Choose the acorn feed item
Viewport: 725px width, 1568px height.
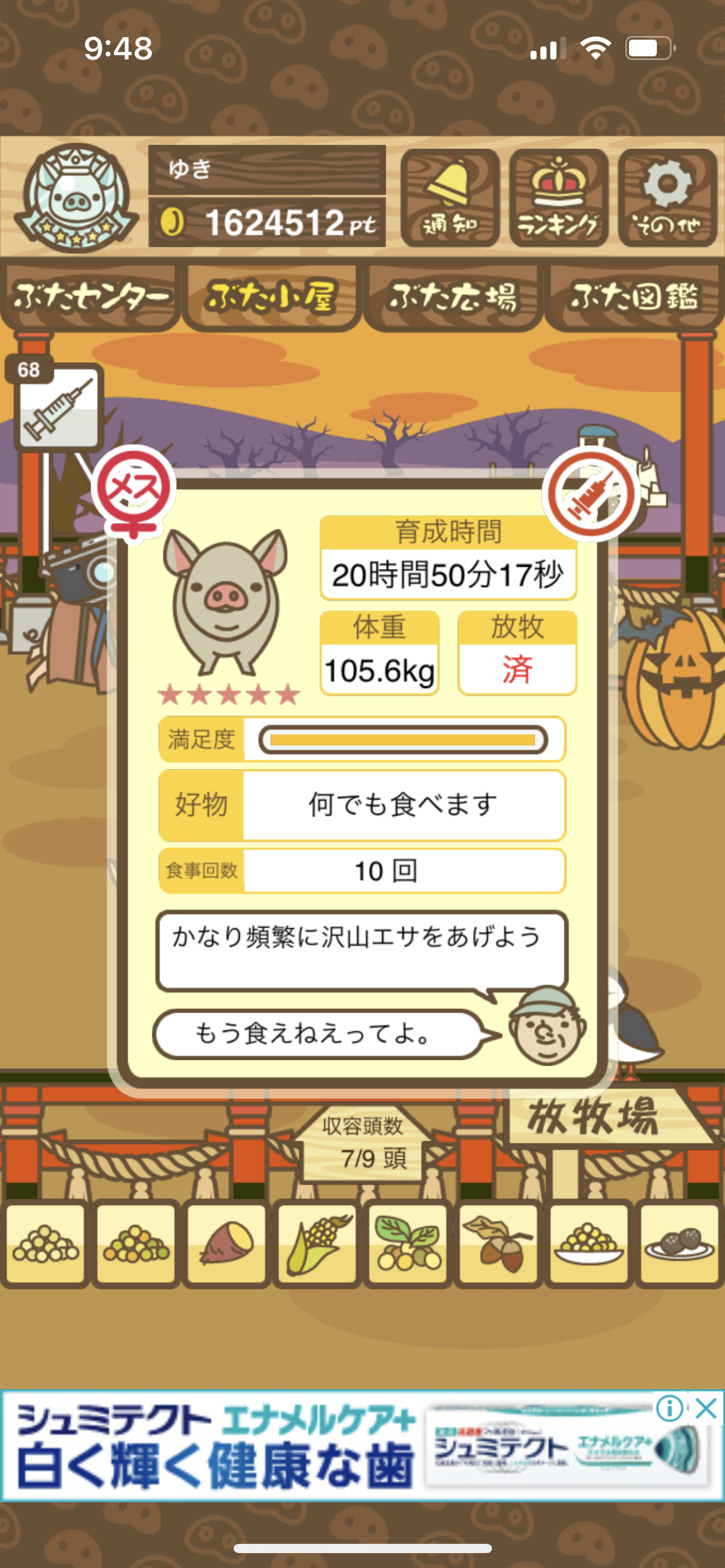[499, 1243]
